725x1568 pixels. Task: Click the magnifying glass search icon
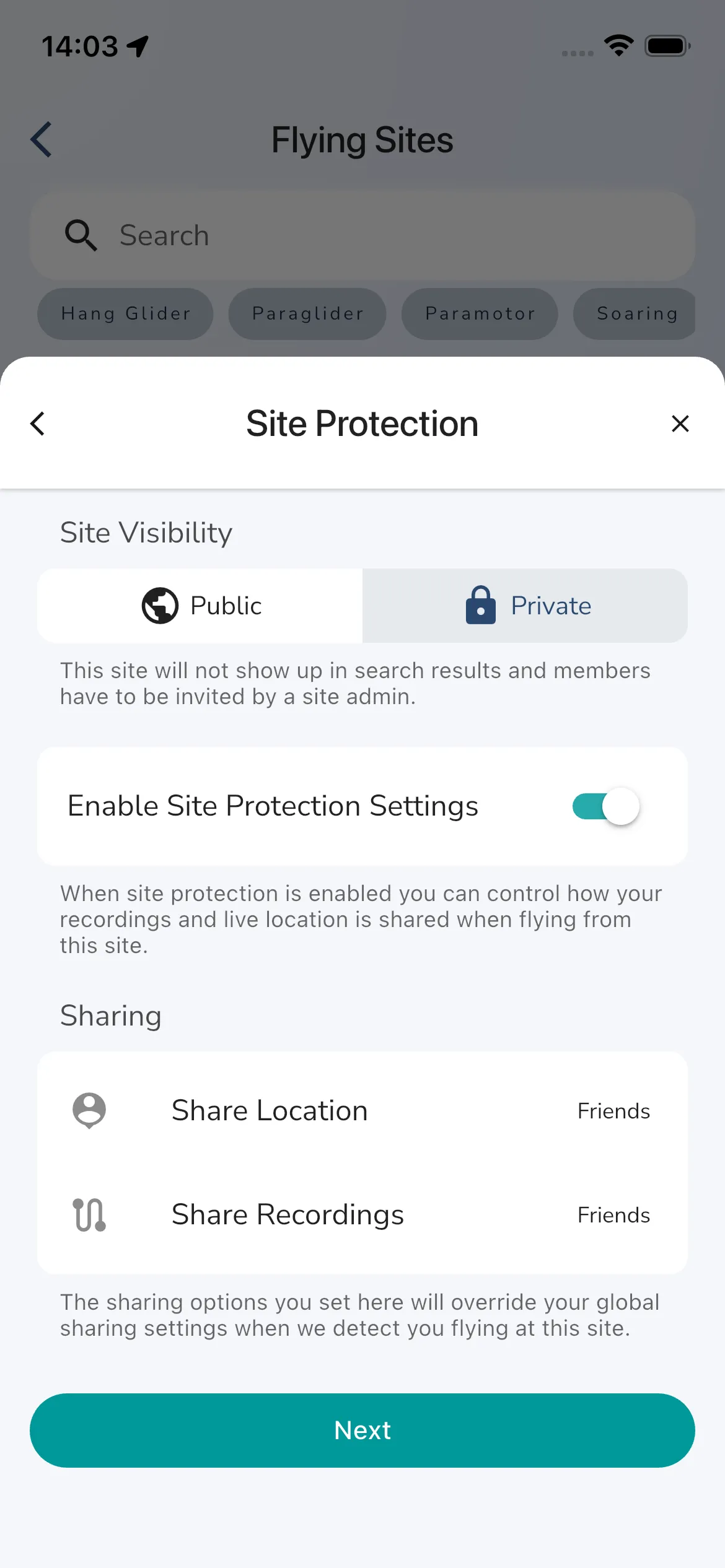[81, 235]
